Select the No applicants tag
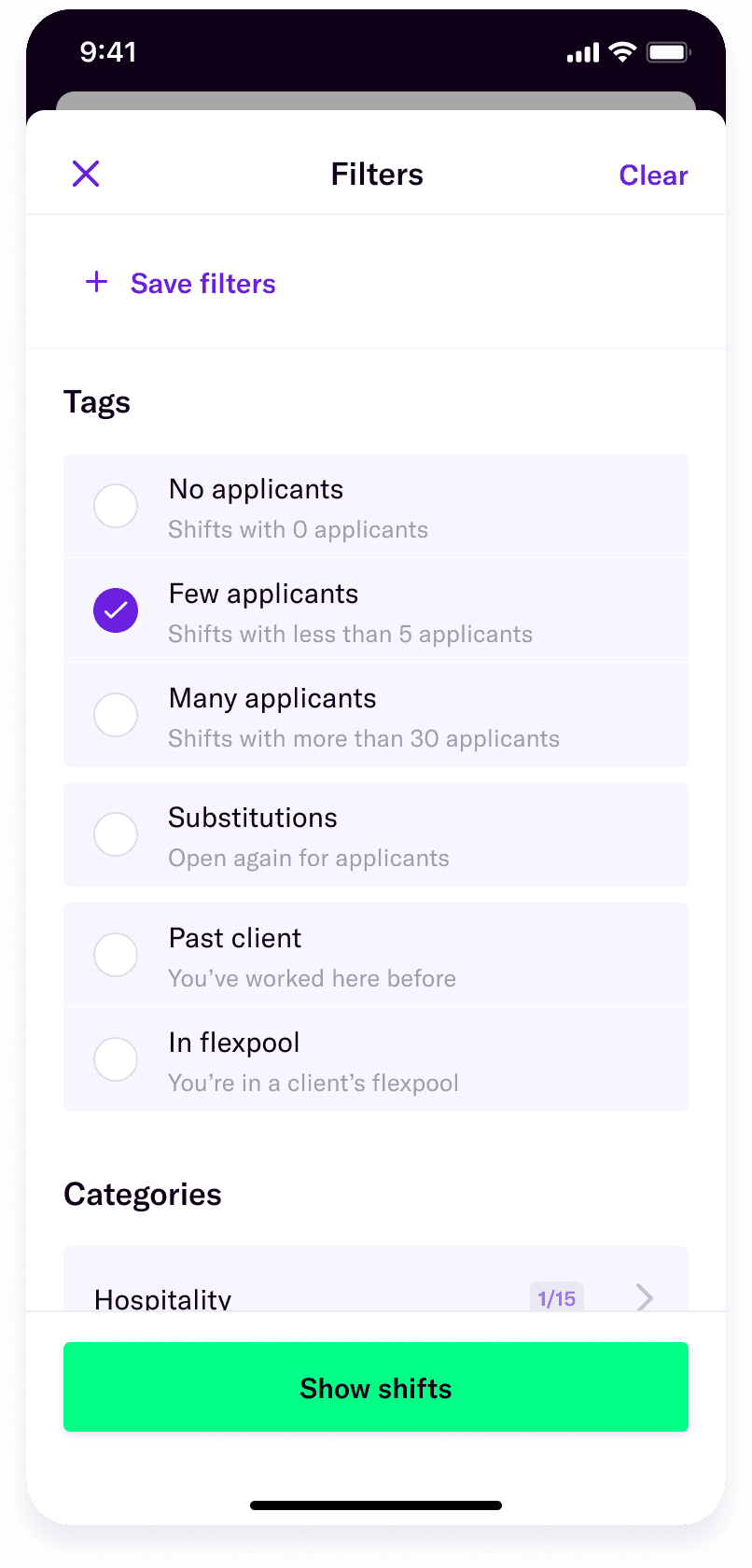752x1568 pixels. pyautogui.click(x=116, y=507)
